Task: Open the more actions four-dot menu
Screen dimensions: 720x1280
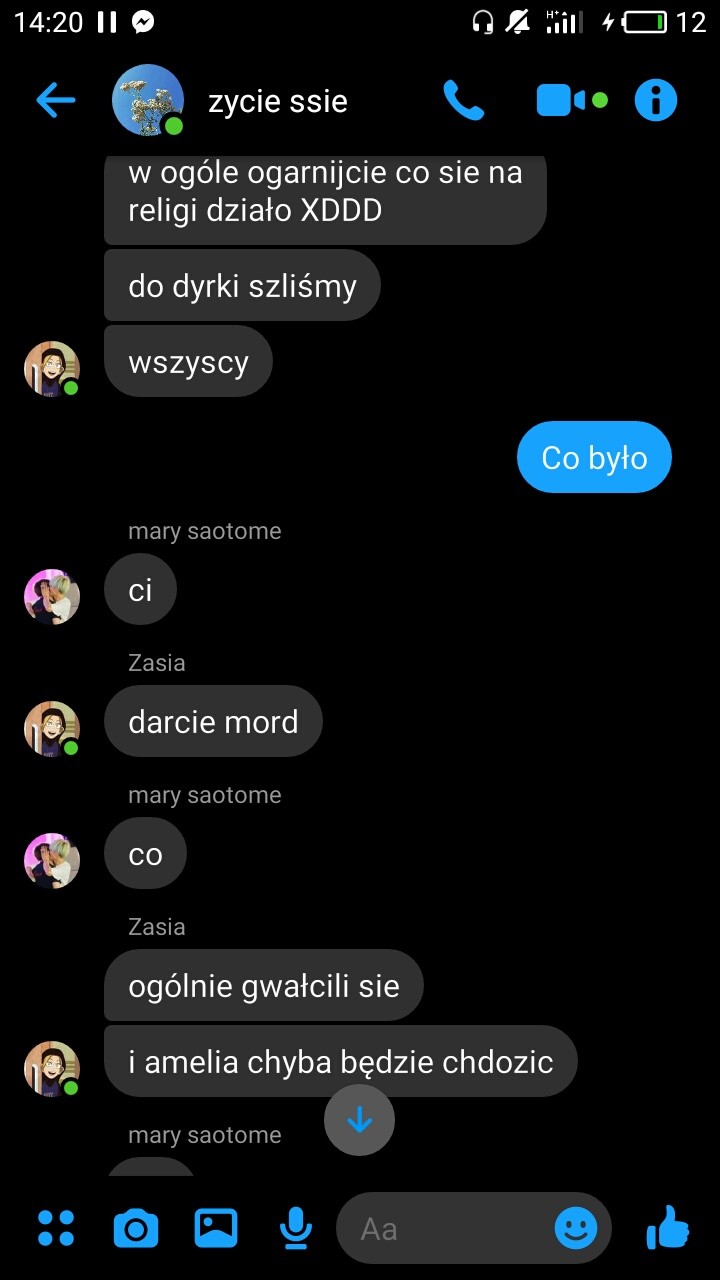Action: [x=56, y=1228]
